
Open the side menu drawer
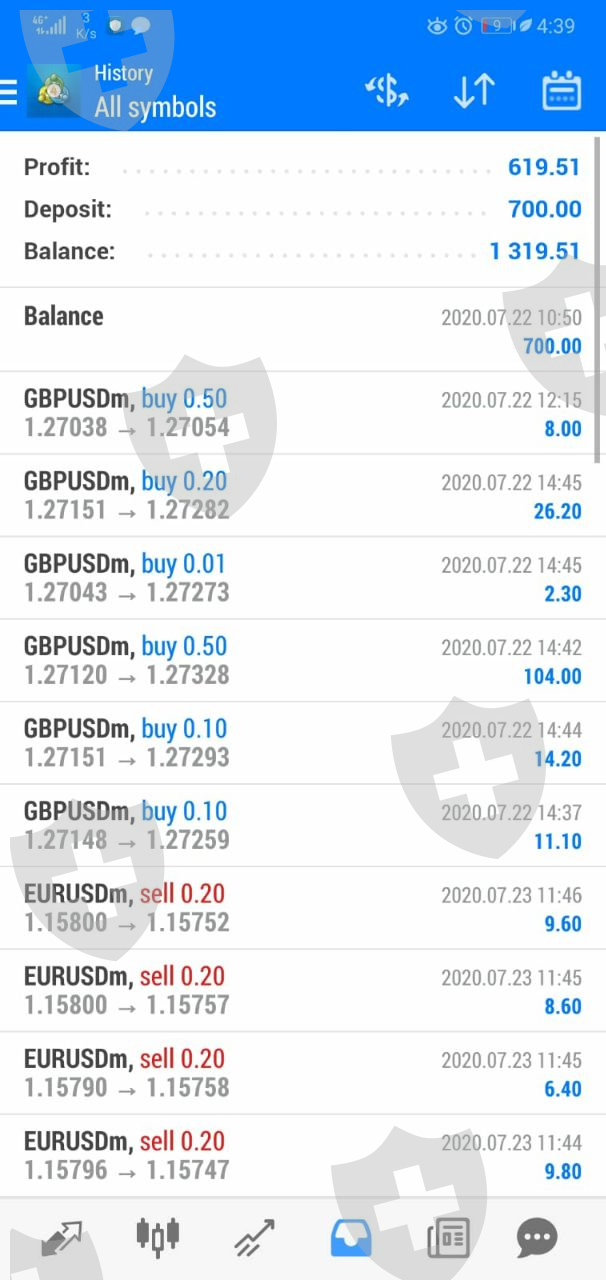pyautogui.click(x=10, y=92)
